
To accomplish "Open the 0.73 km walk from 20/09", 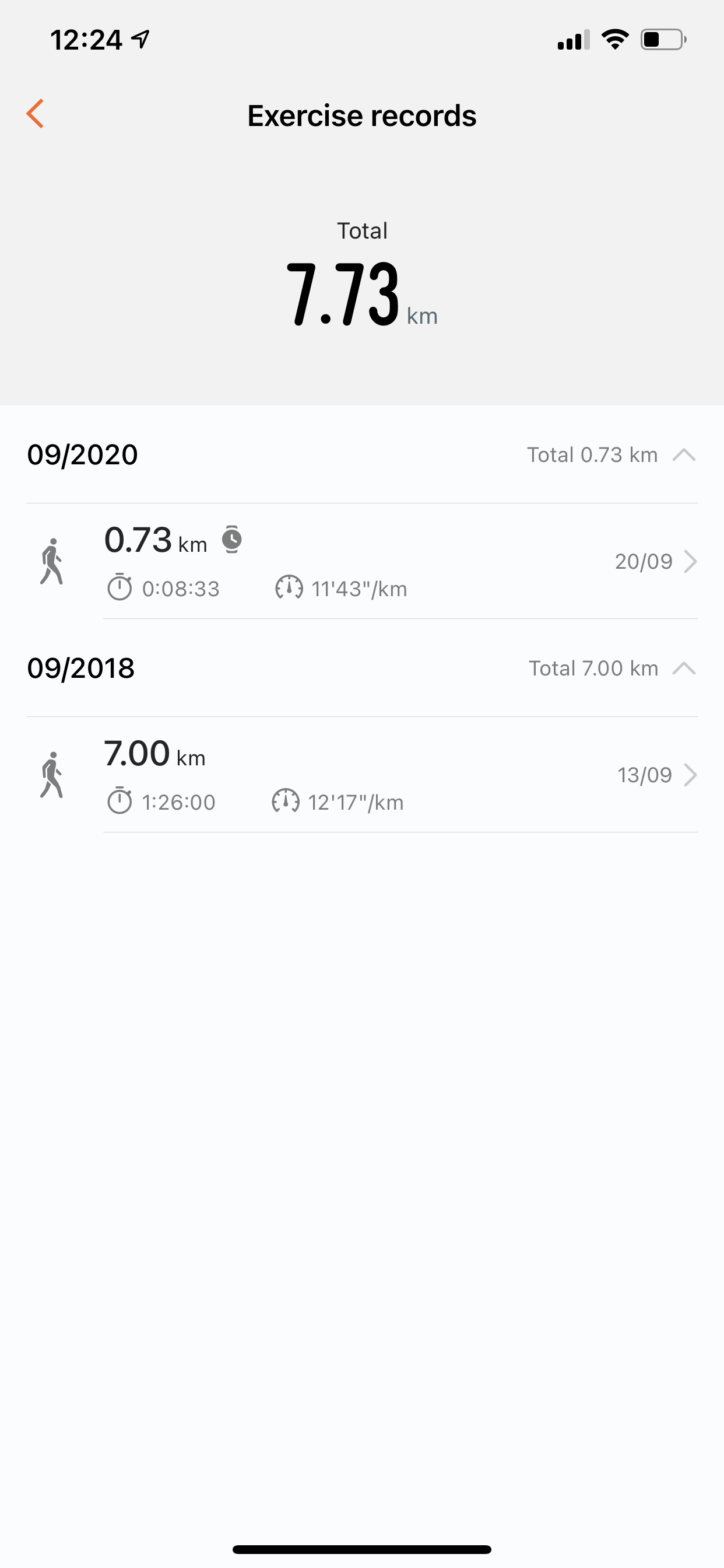I will click(x=399, y=561).
